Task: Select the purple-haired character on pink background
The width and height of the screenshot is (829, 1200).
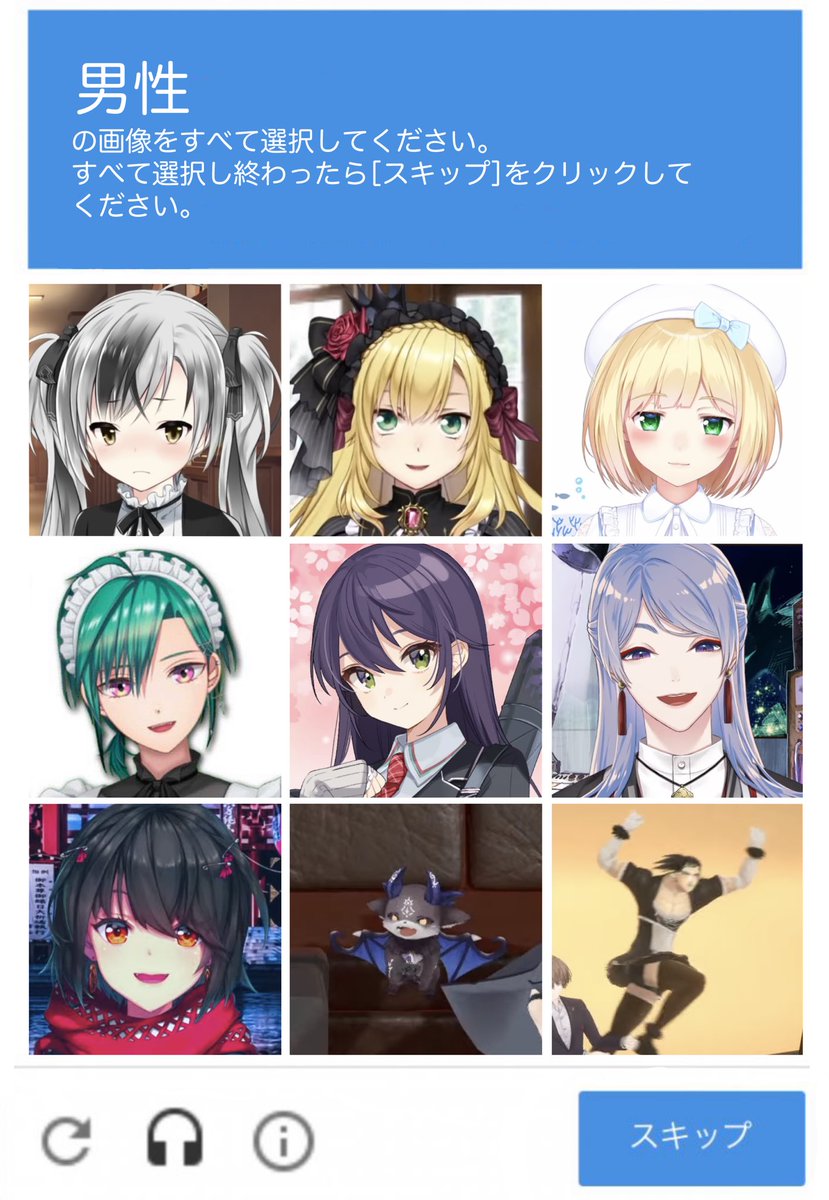Action: (x=416, y=670)
